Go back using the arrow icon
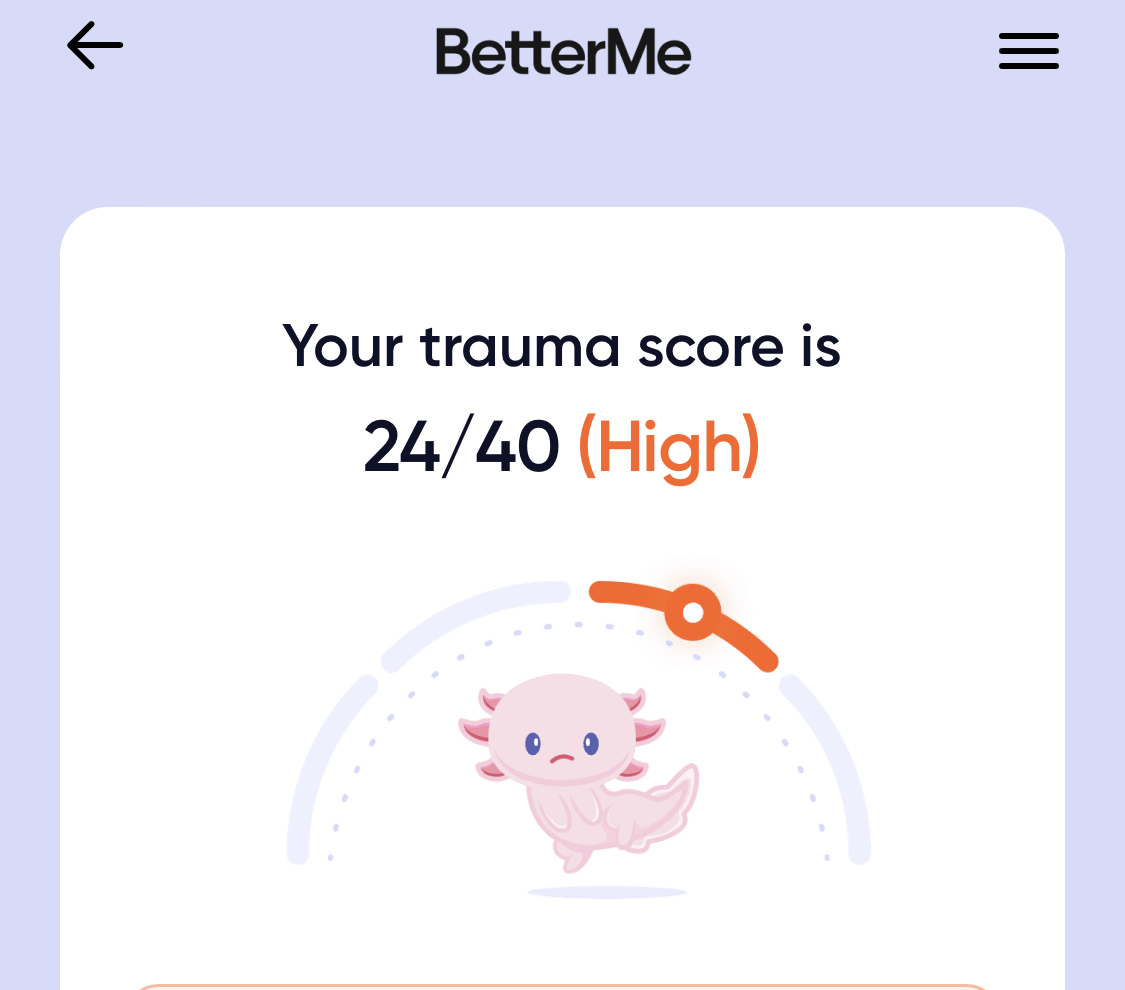Image resolution: width=1125 pixels, height=990 pixels. [95, 46]
